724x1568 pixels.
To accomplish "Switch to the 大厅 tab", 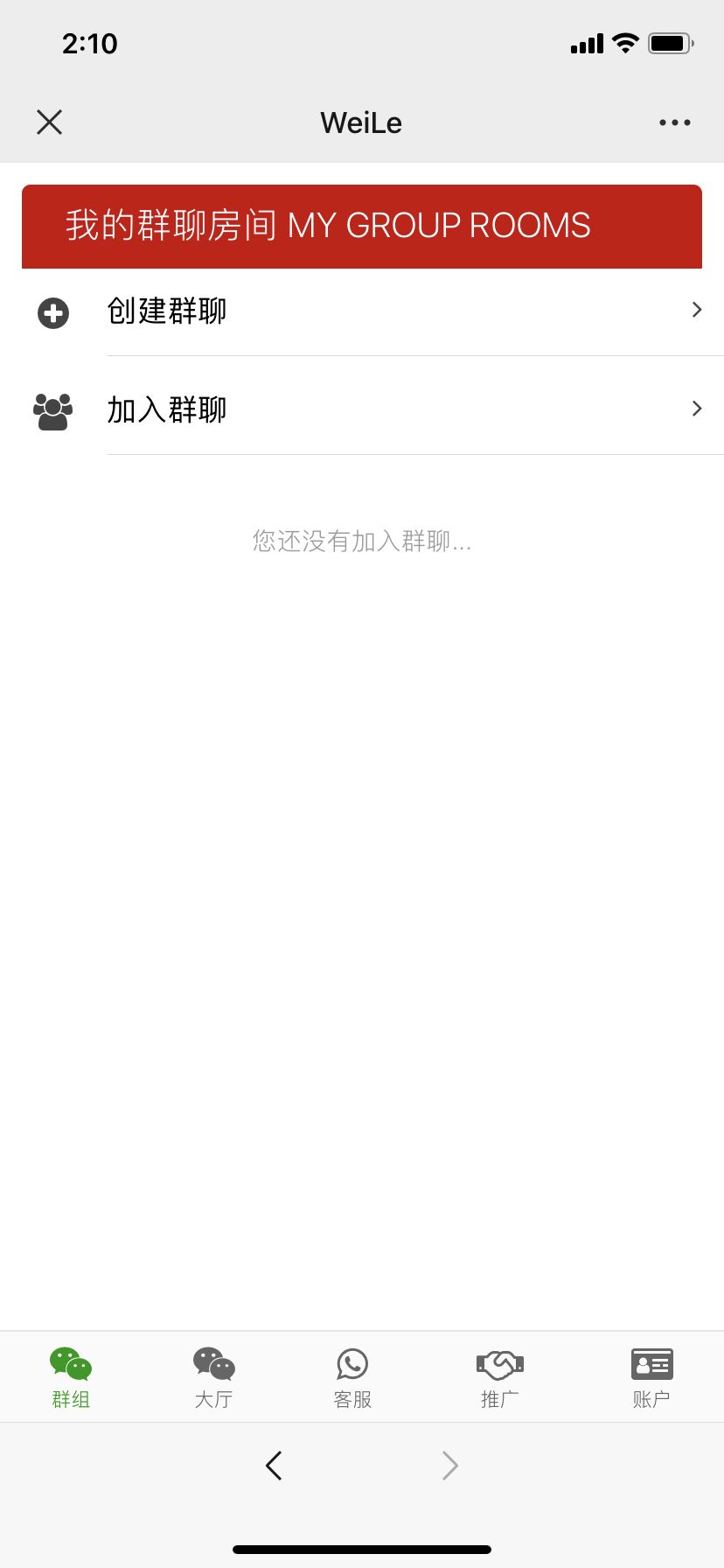I will tap(213, 1377).
